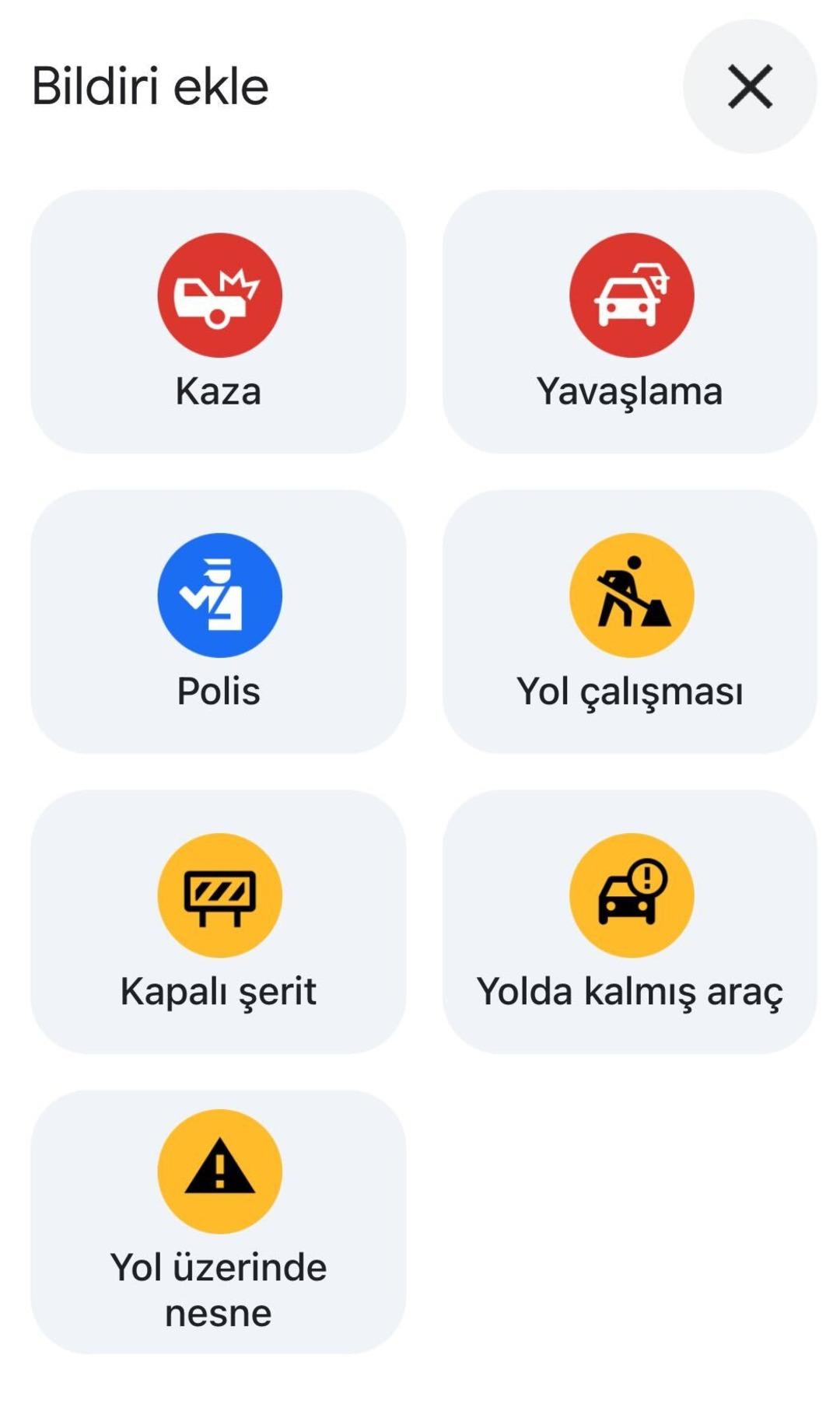
Task: Tap the Kapalı şerit option
Action: pyautogui.click(x=219, y=921)
